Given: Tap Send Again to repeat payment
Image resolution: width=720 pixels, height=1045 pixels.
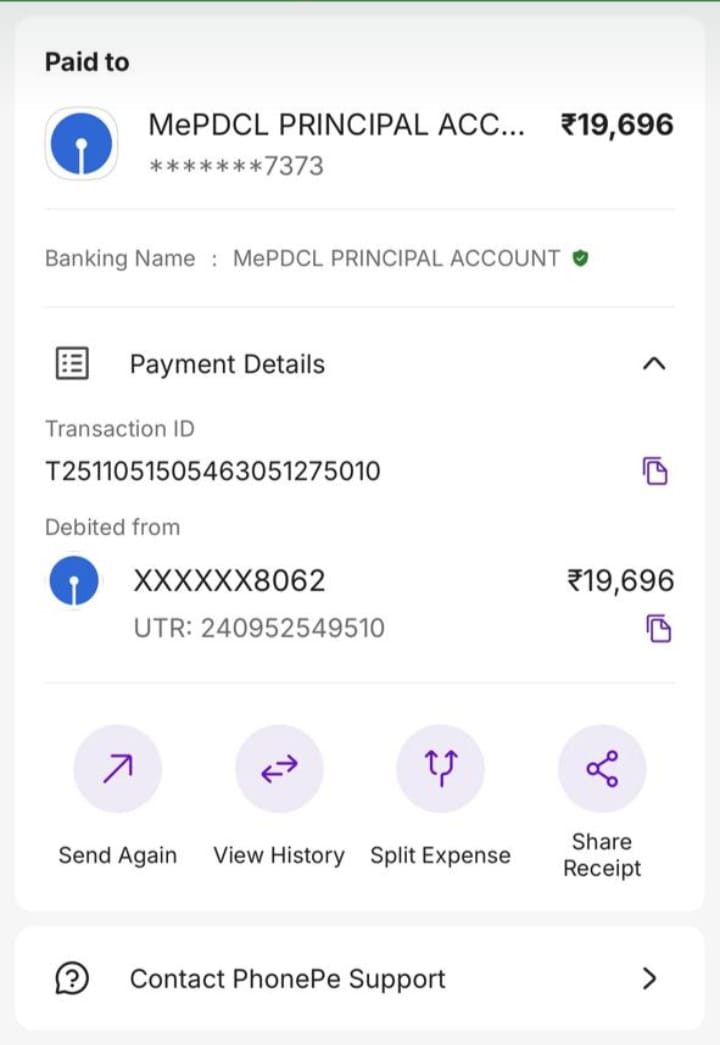Looking at the screenshot, I should [x=118, y=769].
